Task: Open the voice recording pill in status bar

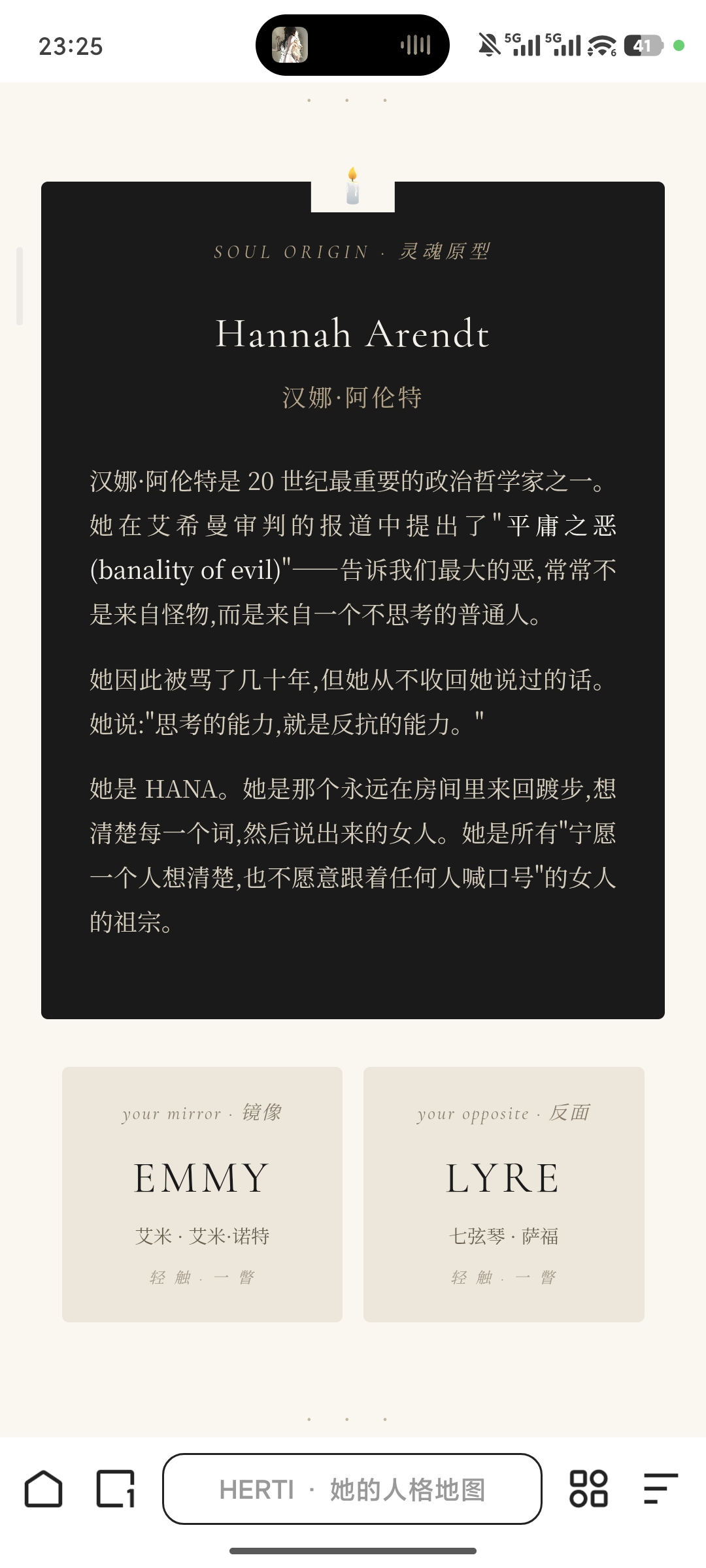Action: (352, 45)
